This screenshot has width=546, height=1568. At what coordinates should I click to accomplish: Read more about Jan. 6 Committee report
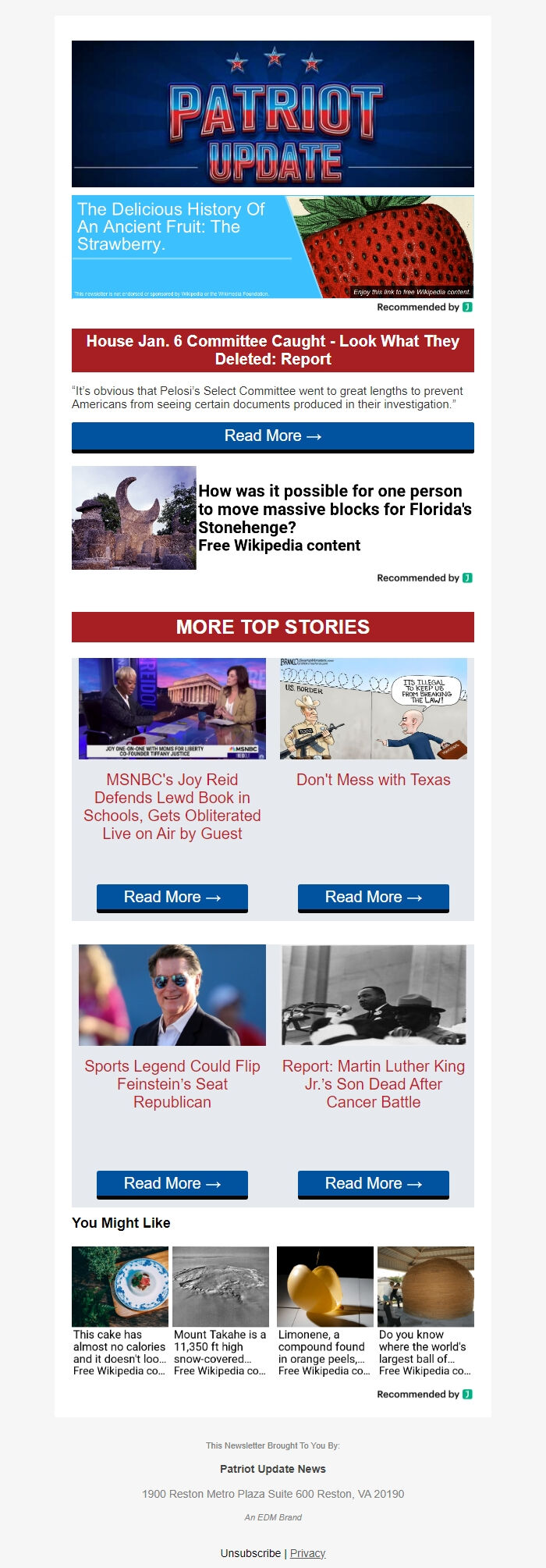[x=272, y=436]
